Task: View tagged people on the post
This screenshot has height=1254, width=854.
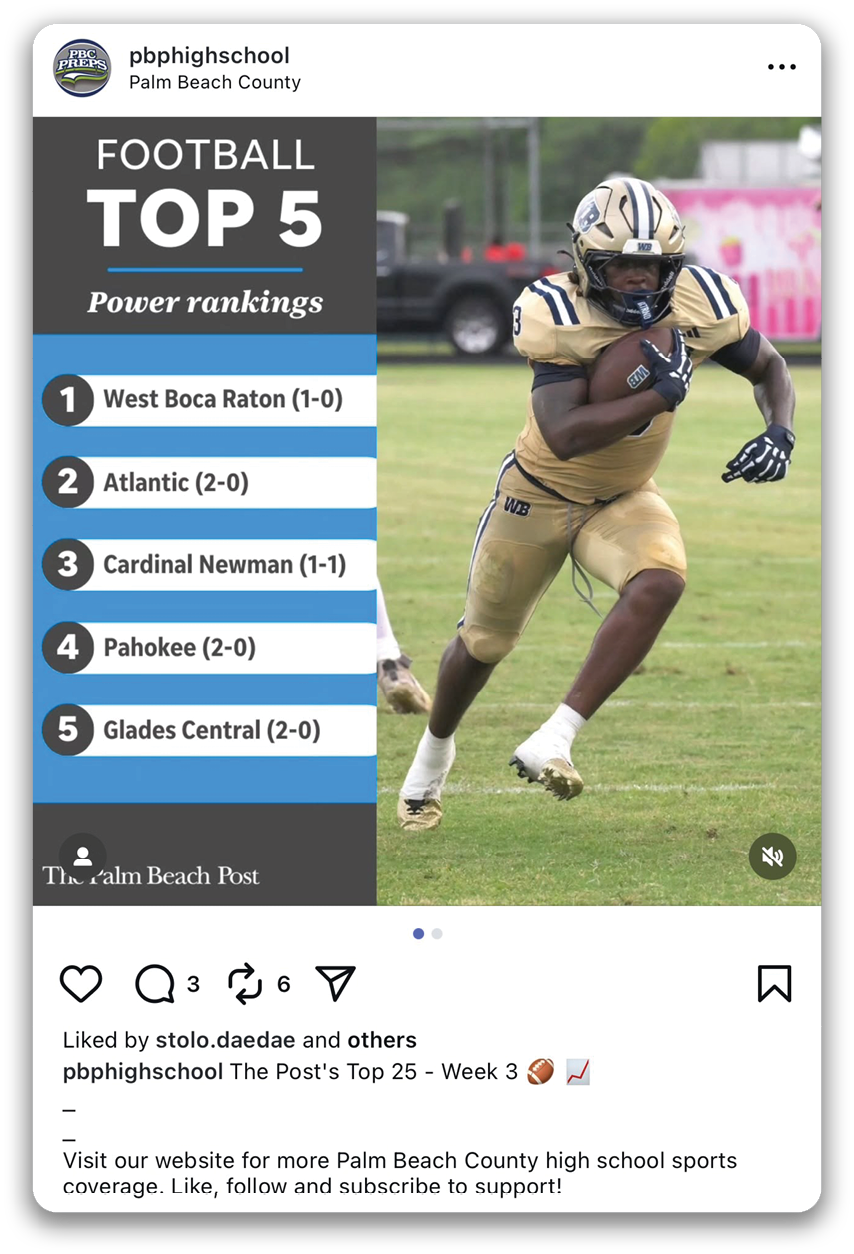Action: (83, 856)
